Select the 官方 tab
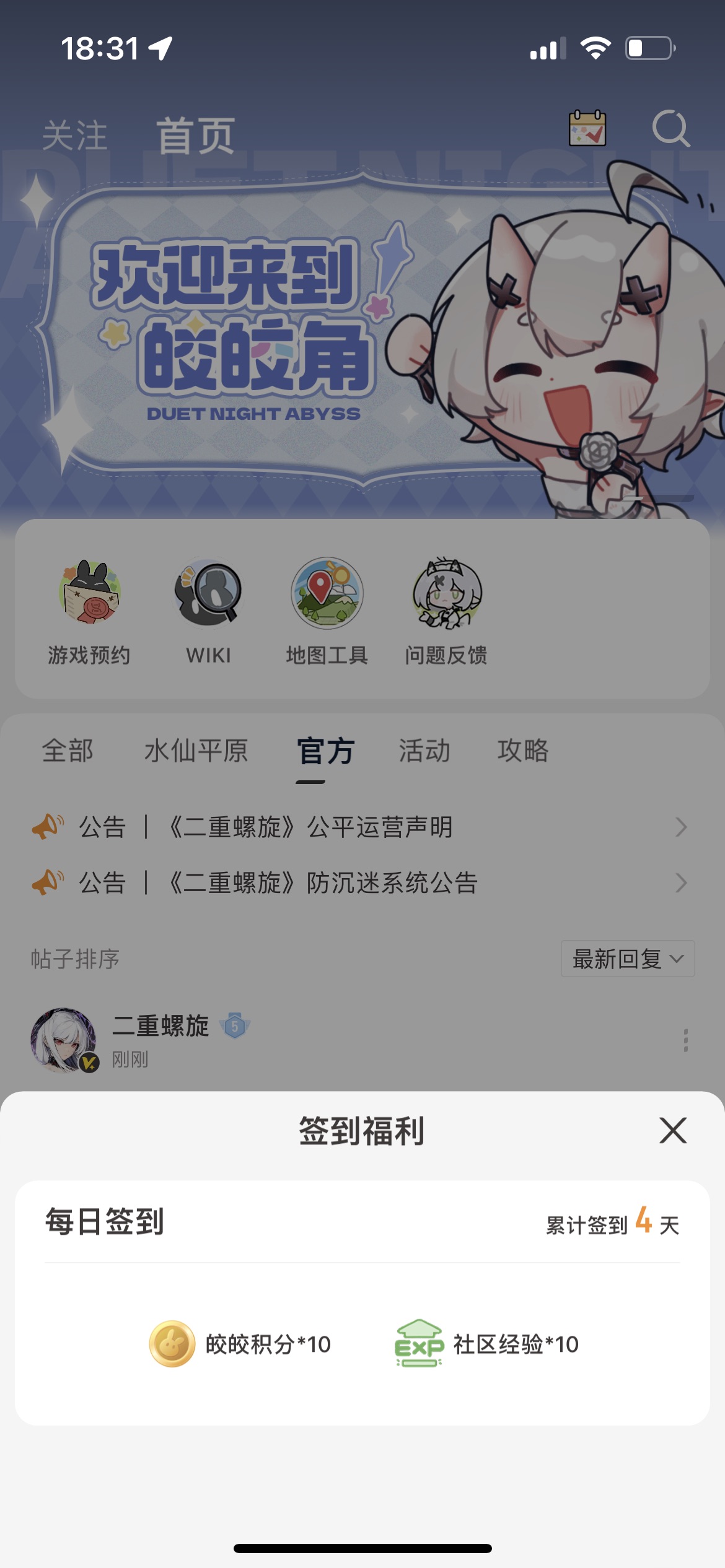 point(325,751)
